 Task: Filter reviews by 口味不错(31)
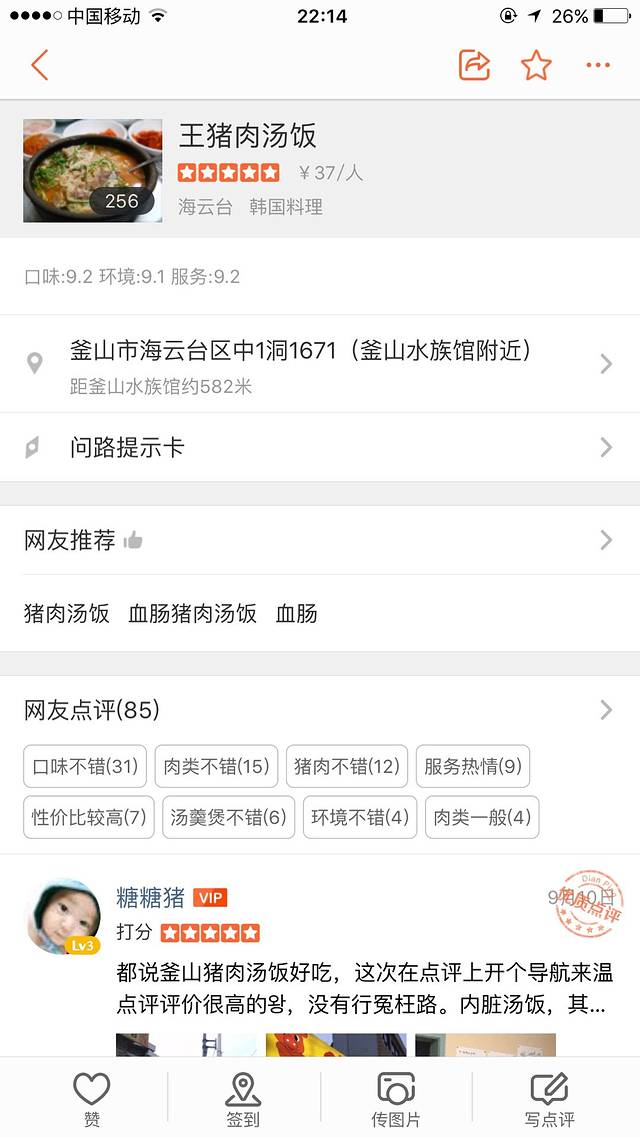(x=85, y=767)
